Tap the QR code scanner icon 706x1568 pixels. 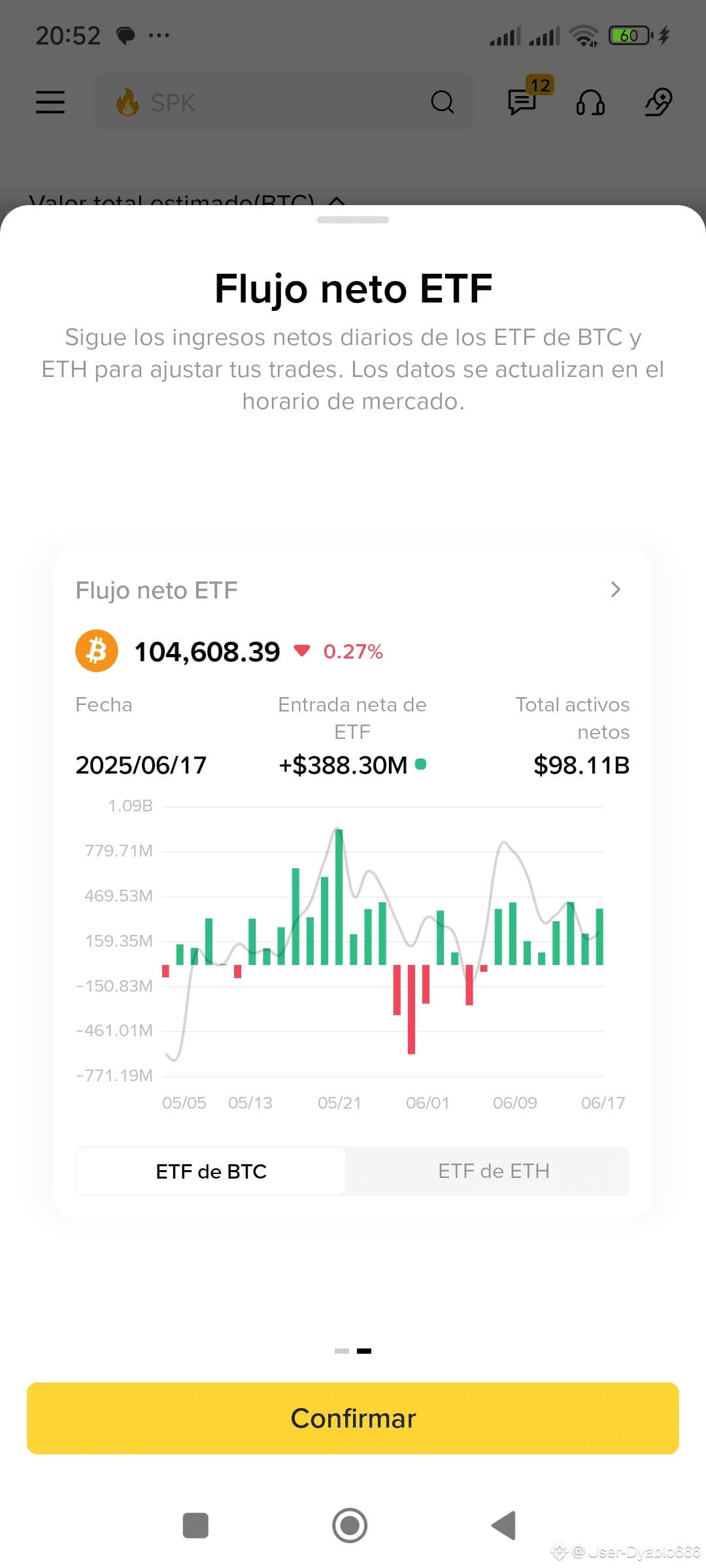[658, 102]
